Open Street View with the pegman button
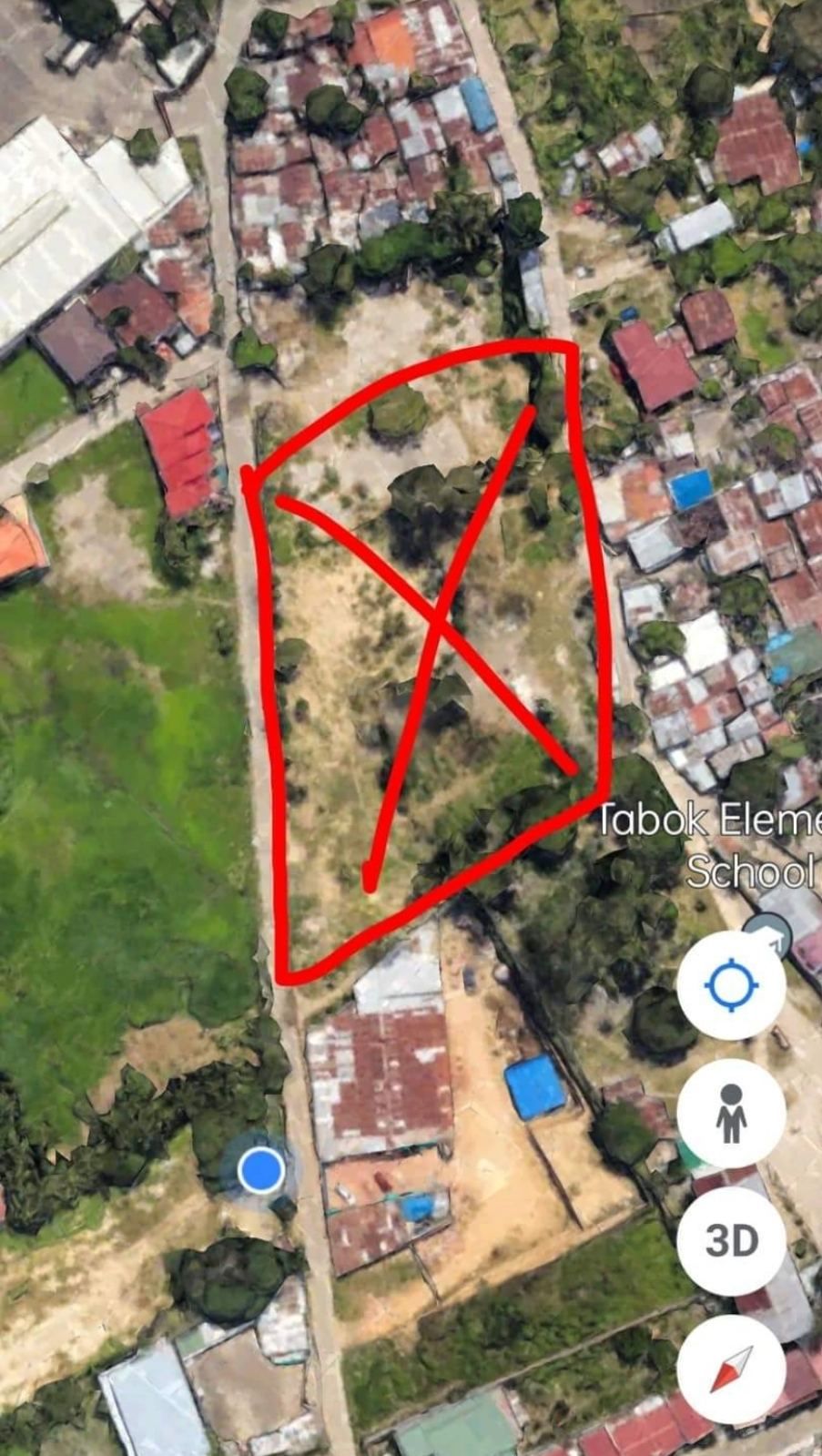The width and height of the screenshot is (822, 1456). pyautogui.click(x=731, y=1113)
